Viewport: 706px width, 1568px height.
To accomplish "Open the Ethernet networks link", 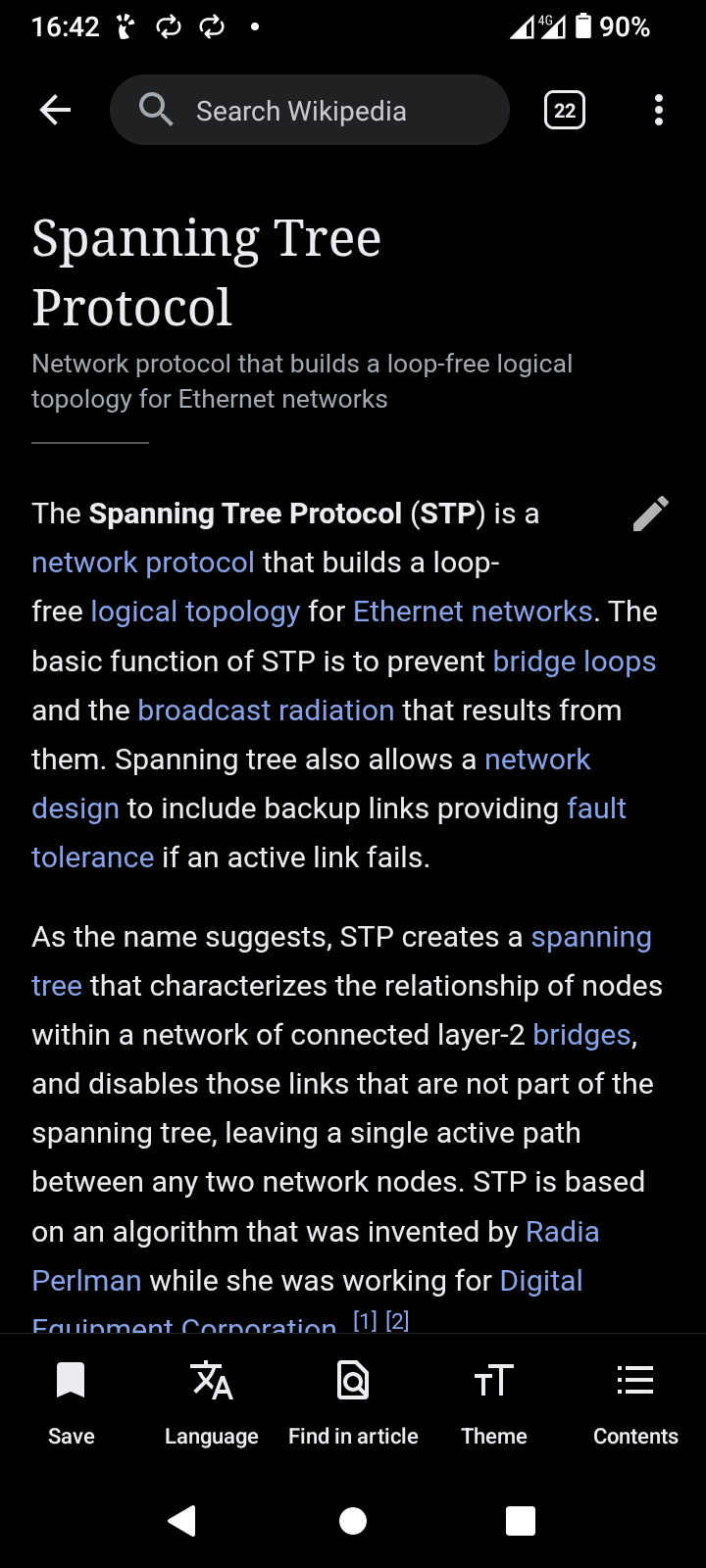I will [x=473, y=612].
